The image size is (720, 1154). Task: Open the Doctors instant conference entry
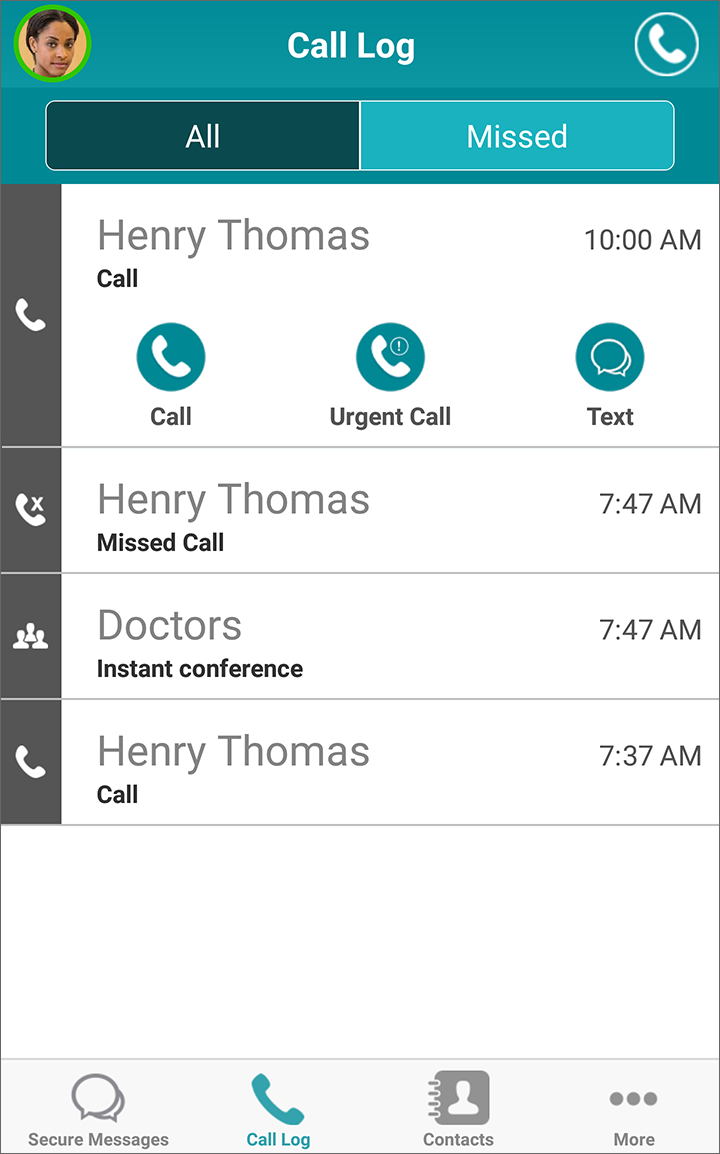point(360,637)
